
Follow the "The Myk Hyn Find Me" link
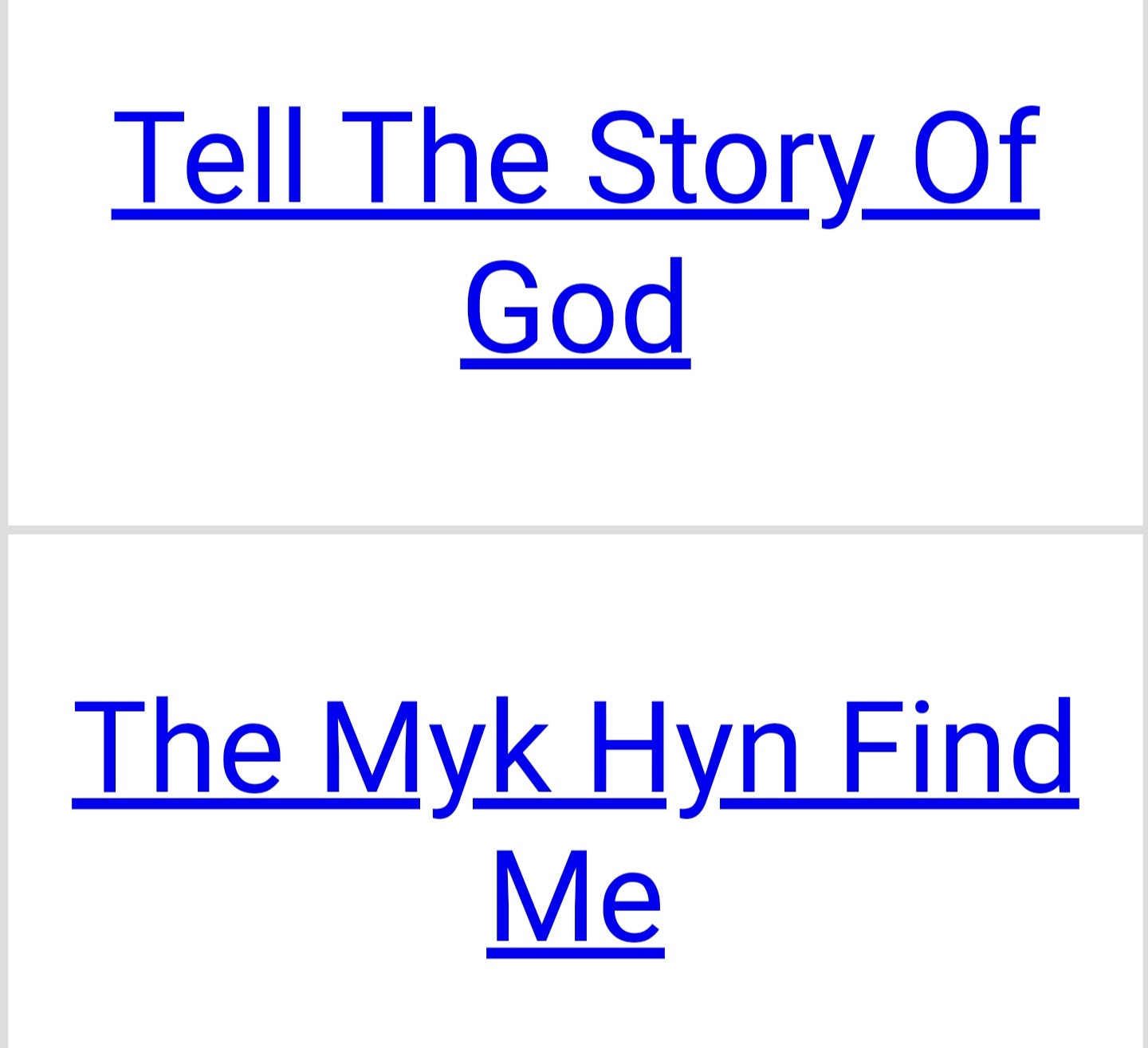(574, 749)
